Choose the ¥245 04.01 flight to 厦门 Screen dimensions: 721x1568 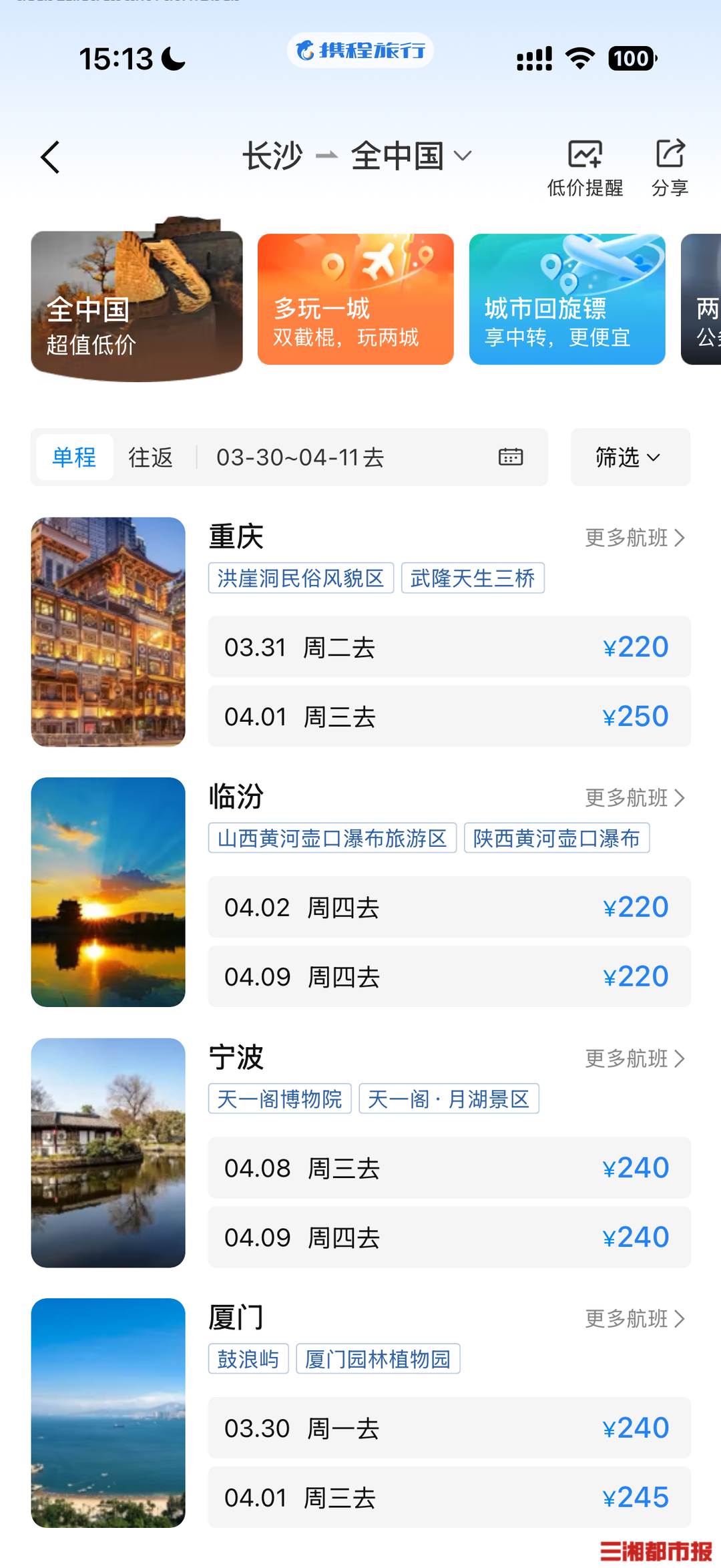click(x=449, y=1497)
